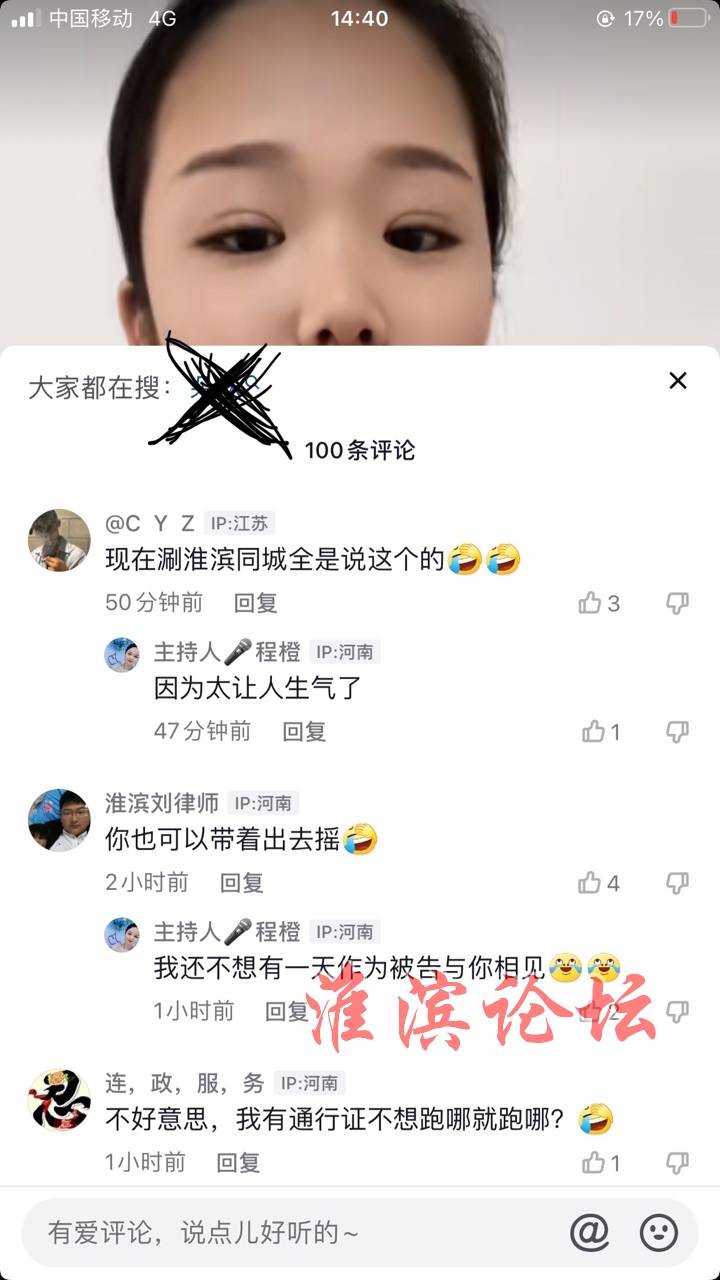
Task: Dislike @C Y Z's comment
Action: point(677,603)
